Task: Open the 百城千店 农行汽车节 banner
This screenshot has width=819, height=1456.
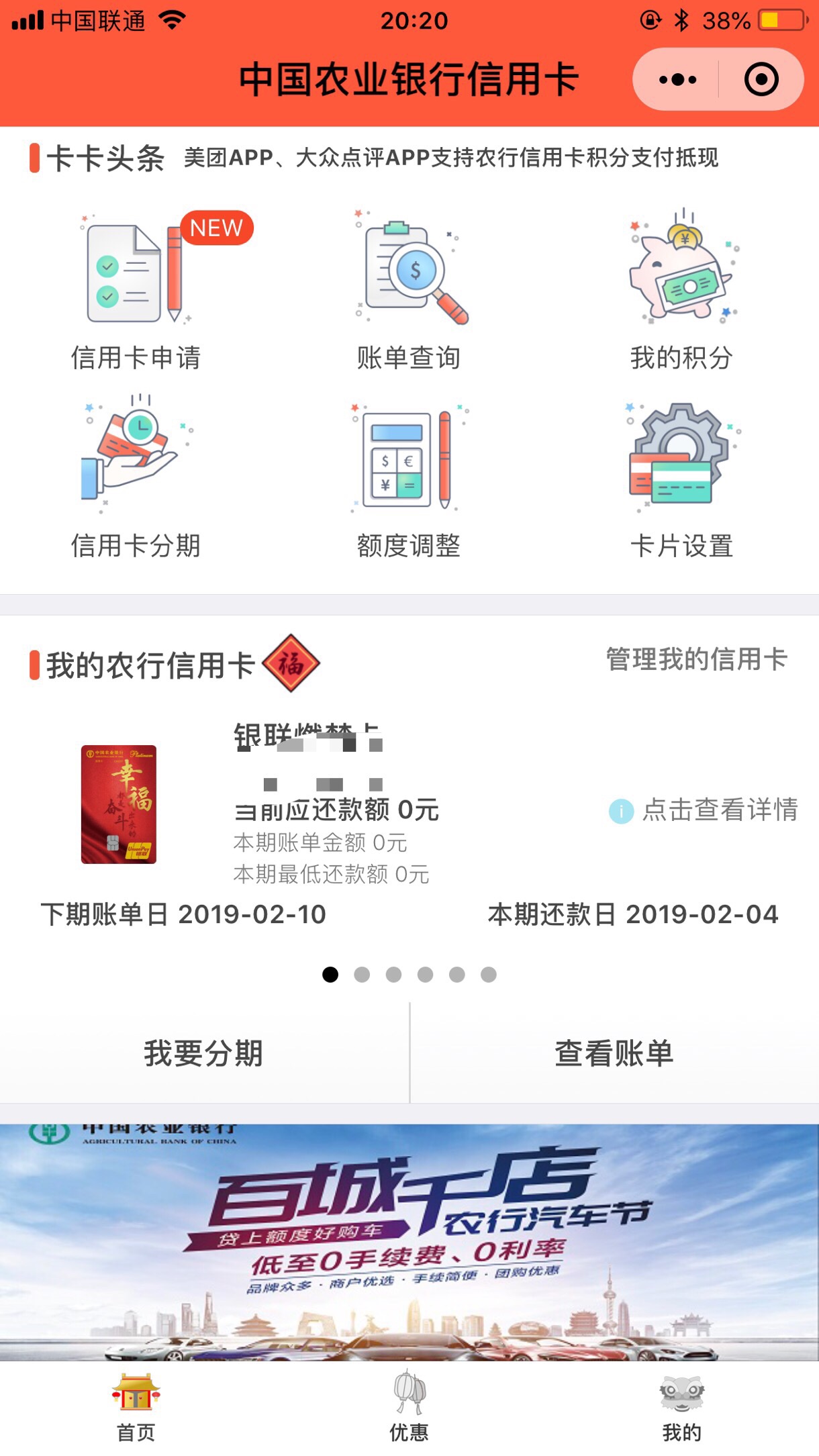Action: coord(409,1242)
